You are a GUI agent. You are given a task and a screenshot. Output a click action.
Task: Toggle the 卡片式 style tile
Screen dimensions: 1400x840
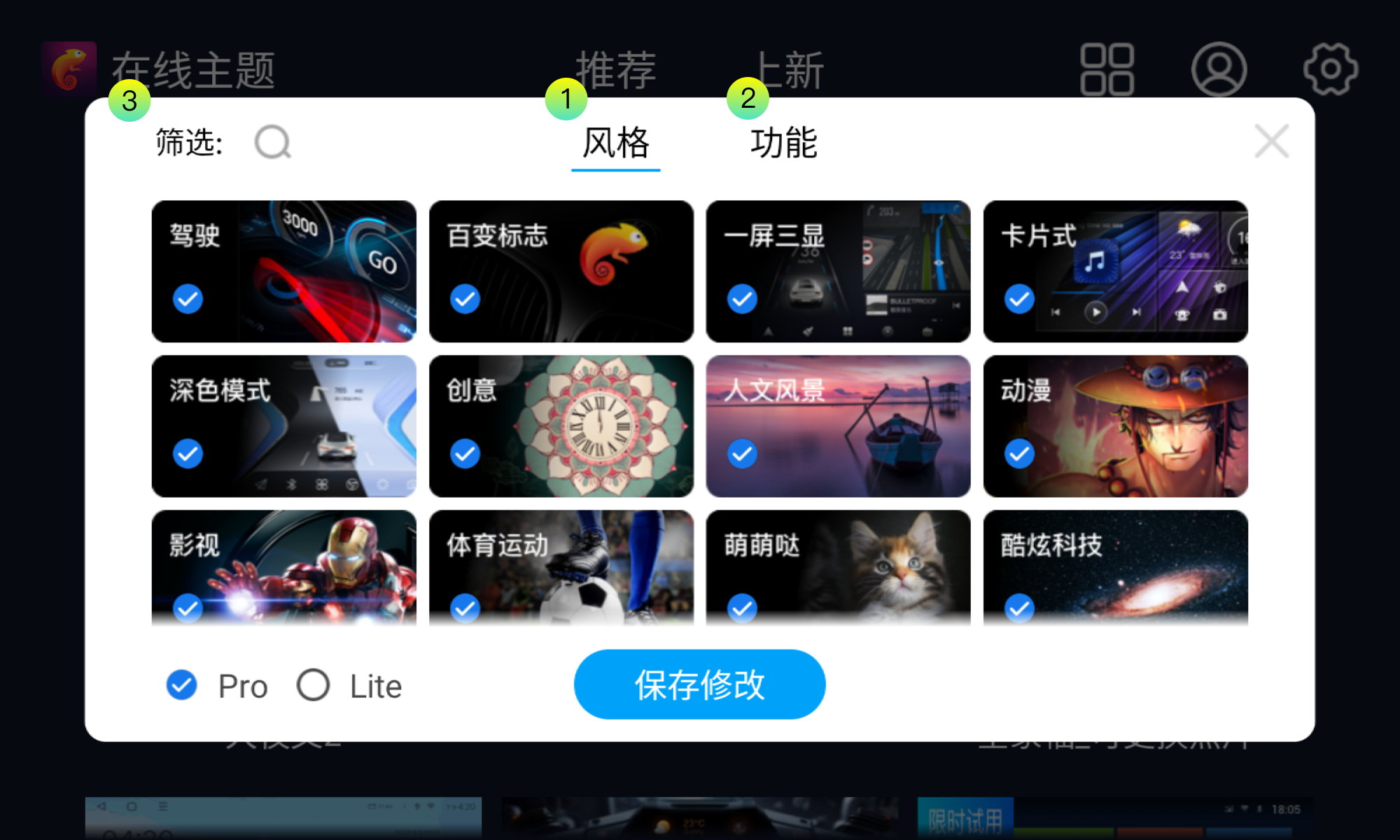[x=1019, y=299]
